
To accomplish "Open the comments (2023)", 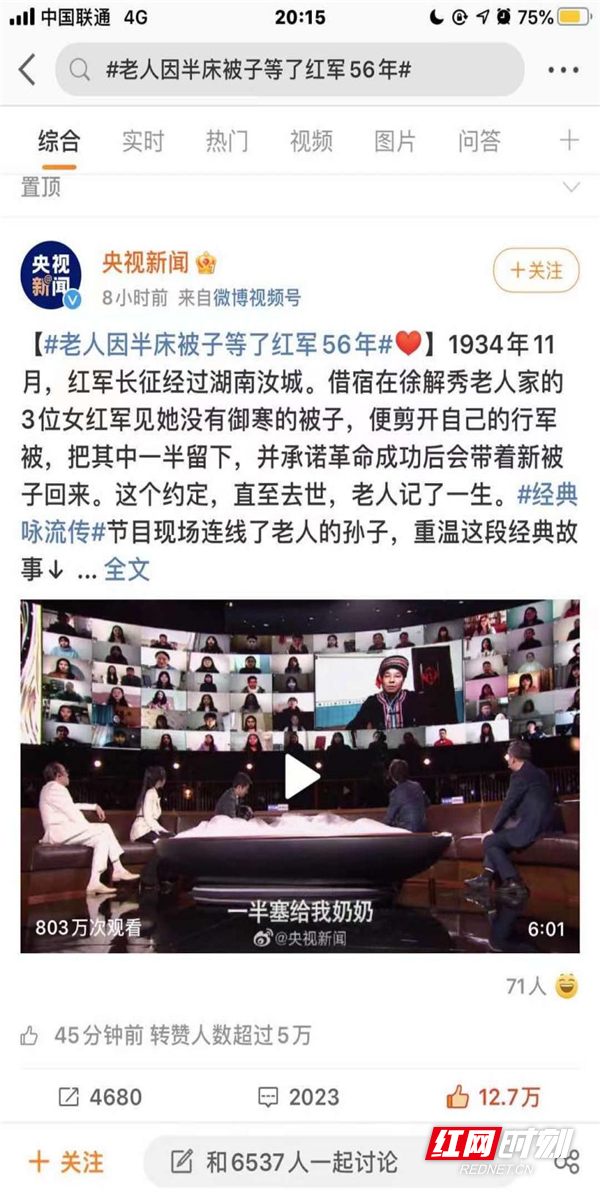I will [x=299, y=1096].
